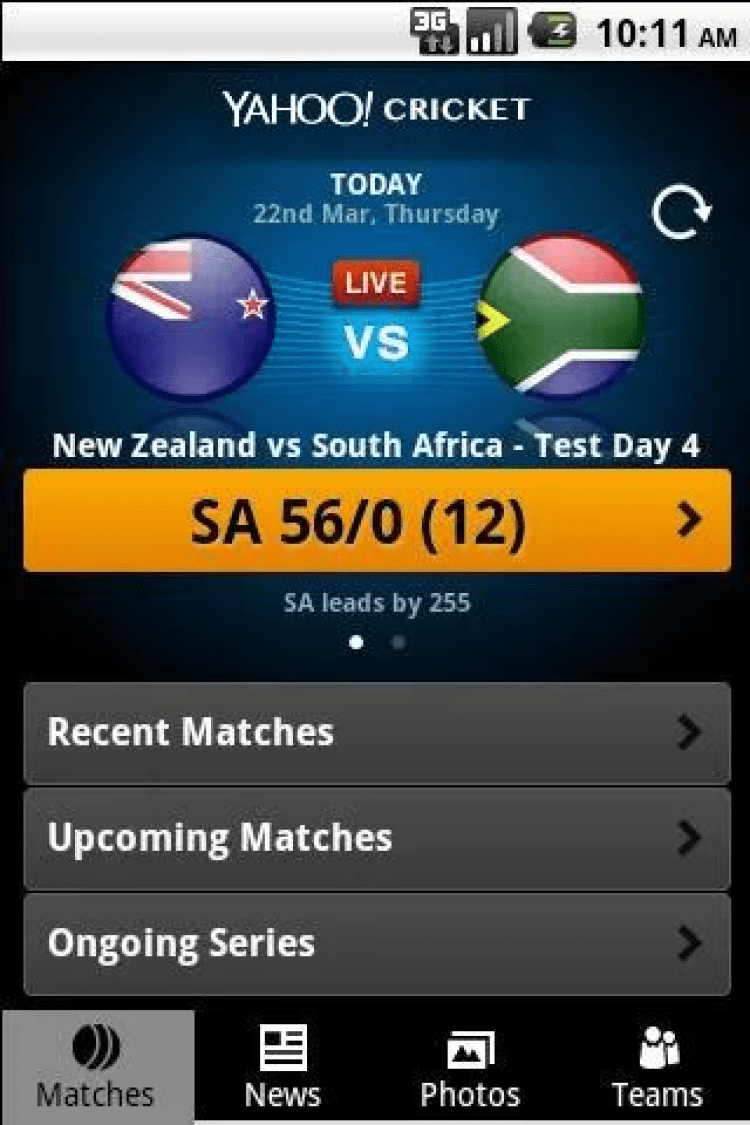750x1125 pixels.
Task: Open Recent Matches
Action: (x=376, y=733)
